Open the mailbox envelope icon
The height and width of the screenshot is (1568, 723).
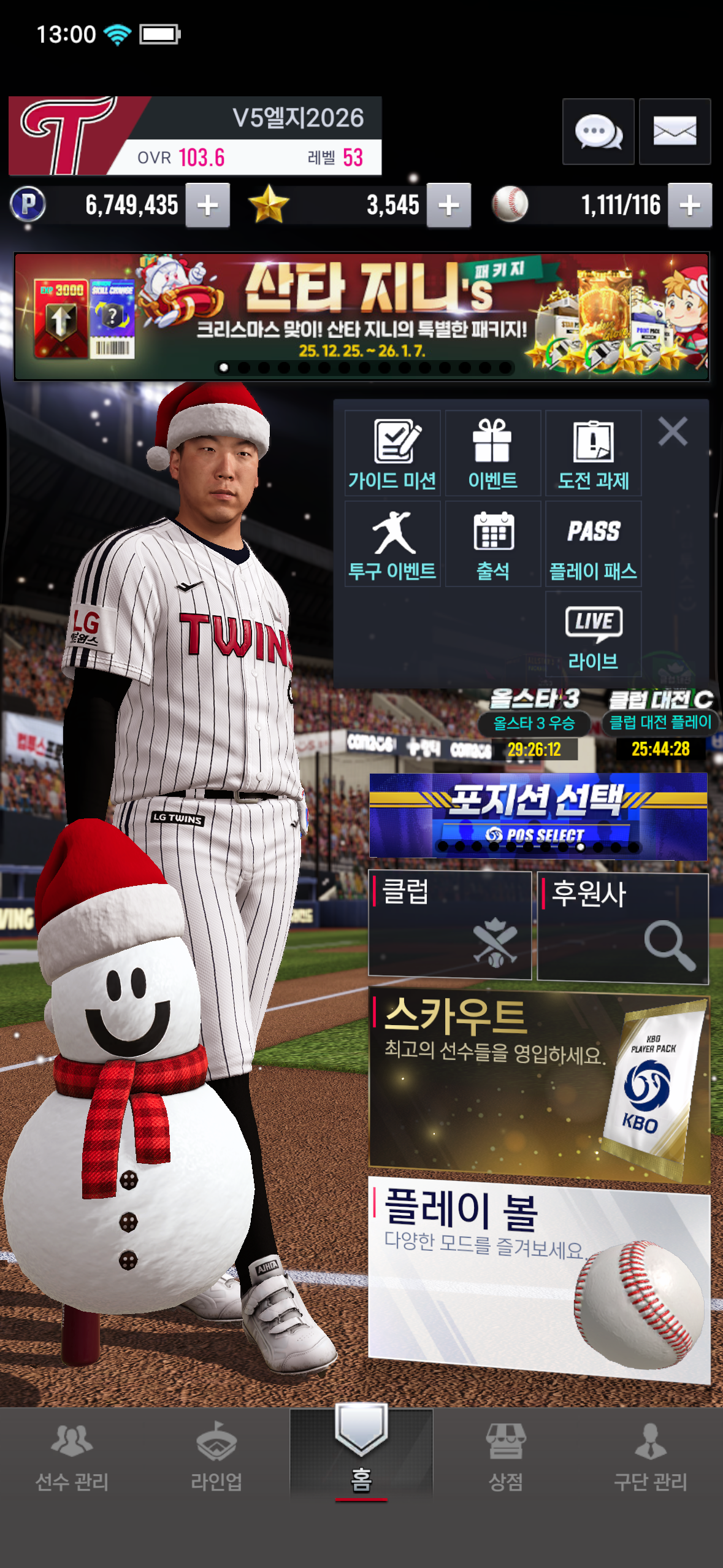tap(675, 131)
